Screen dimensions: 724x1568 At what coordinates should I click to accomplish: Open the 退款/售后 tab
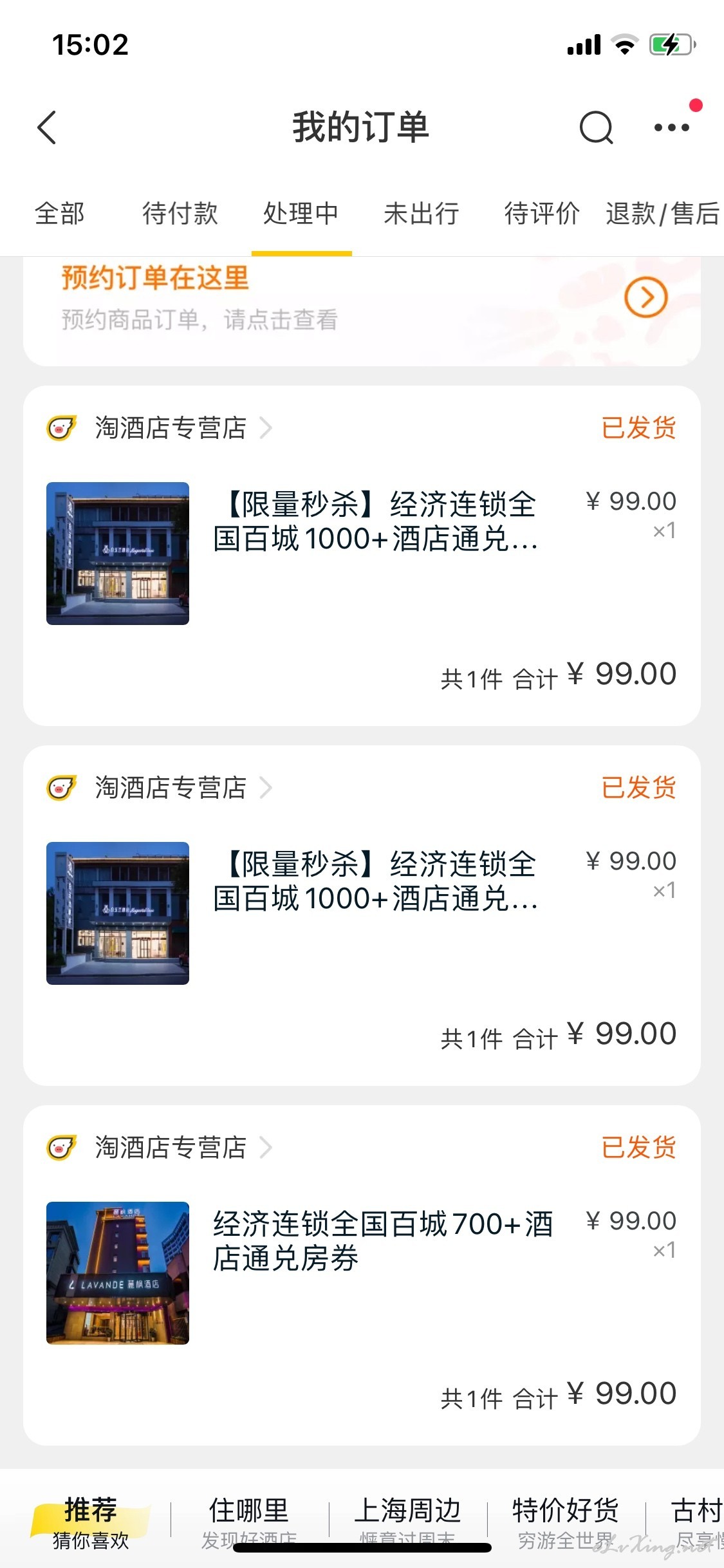tap(663, 214)
